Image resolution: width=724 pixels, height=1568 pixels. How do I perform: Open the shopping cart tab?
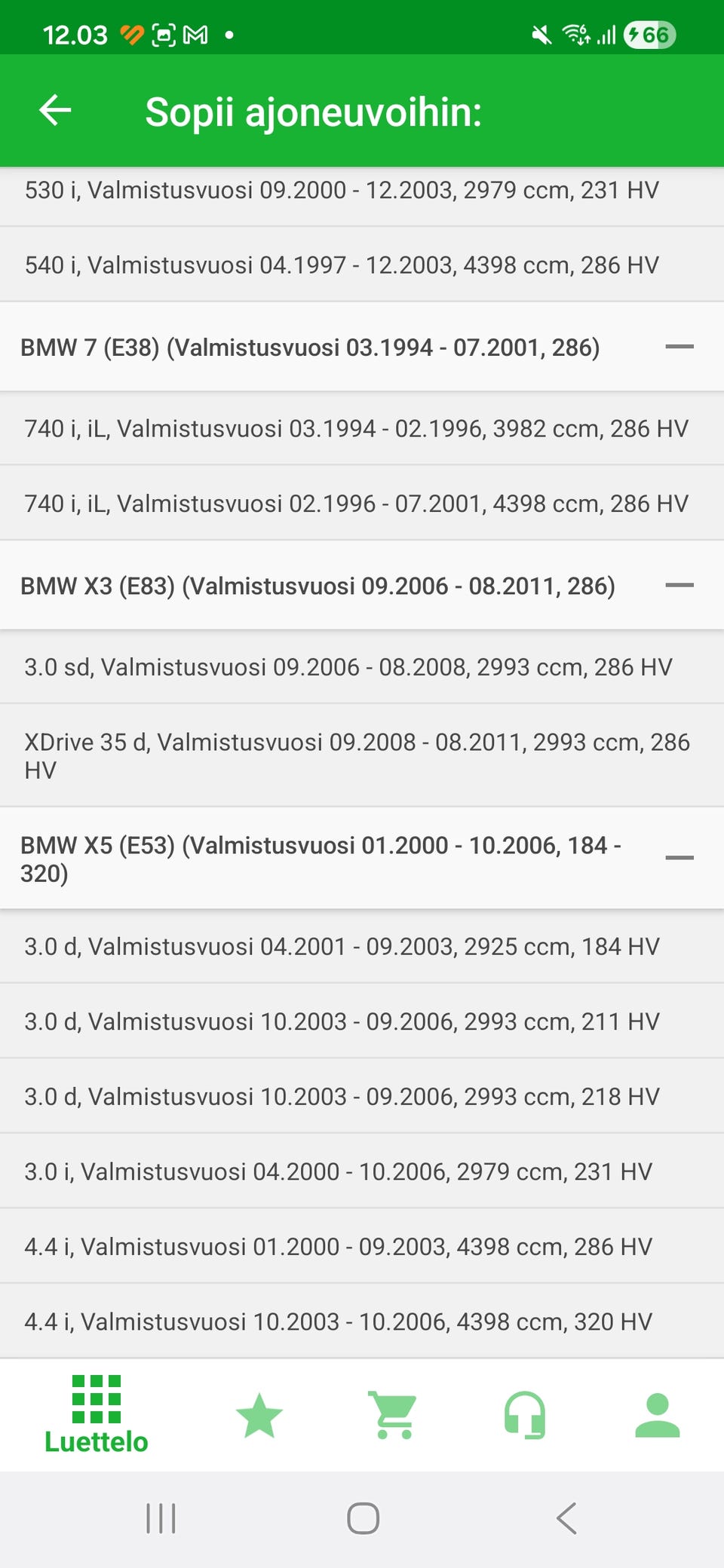392,1415
